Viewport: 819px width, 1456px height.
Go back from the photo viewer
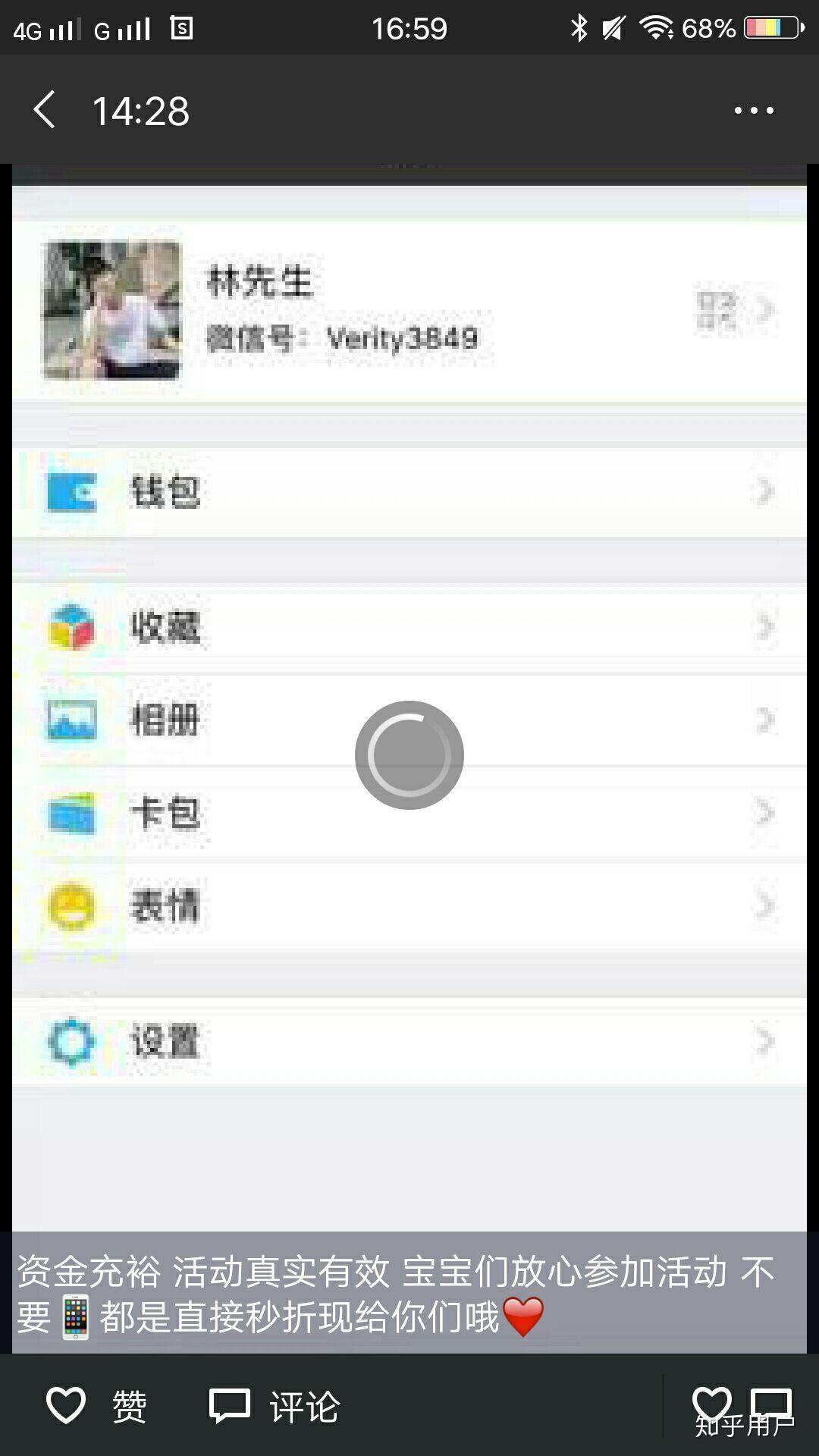(x=45, y=110)
